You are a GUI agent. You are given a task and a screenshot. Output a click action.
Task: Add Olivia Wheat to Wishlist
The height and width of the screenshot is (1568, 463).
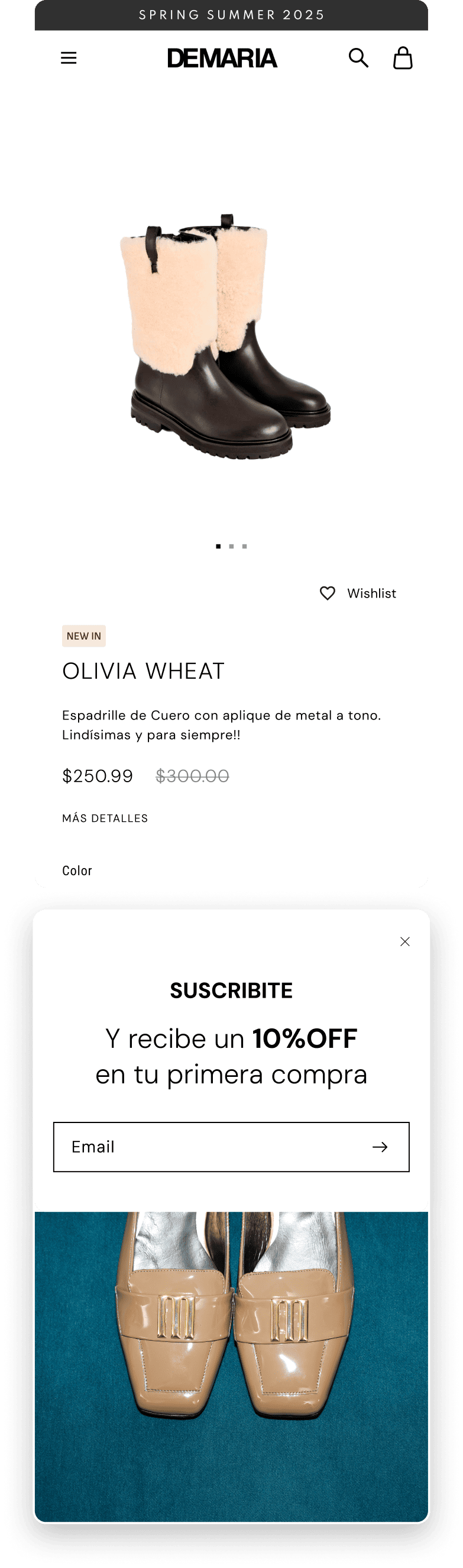[358, 593]
